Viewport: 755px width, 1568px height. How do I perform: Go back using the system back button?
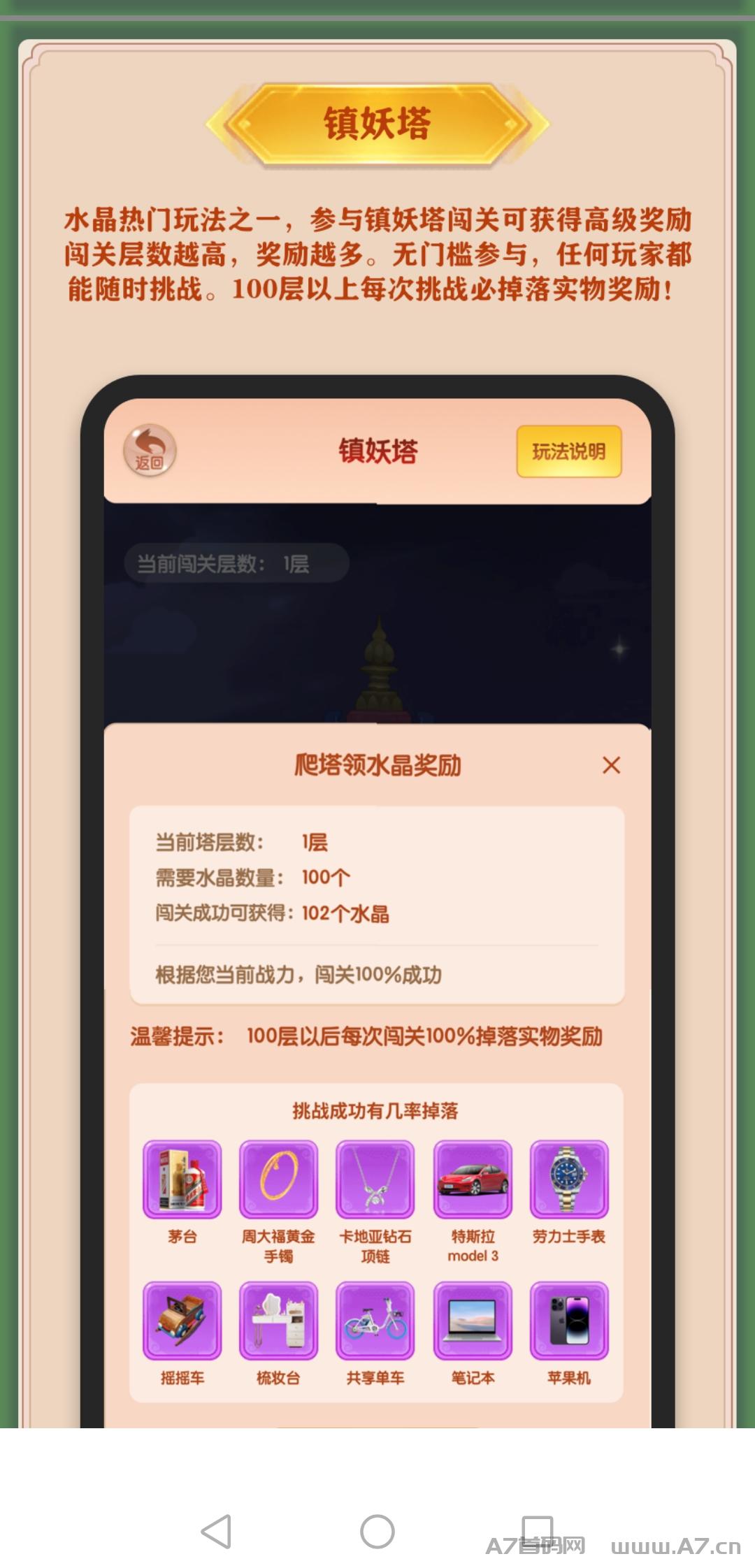coord(217,1532)
